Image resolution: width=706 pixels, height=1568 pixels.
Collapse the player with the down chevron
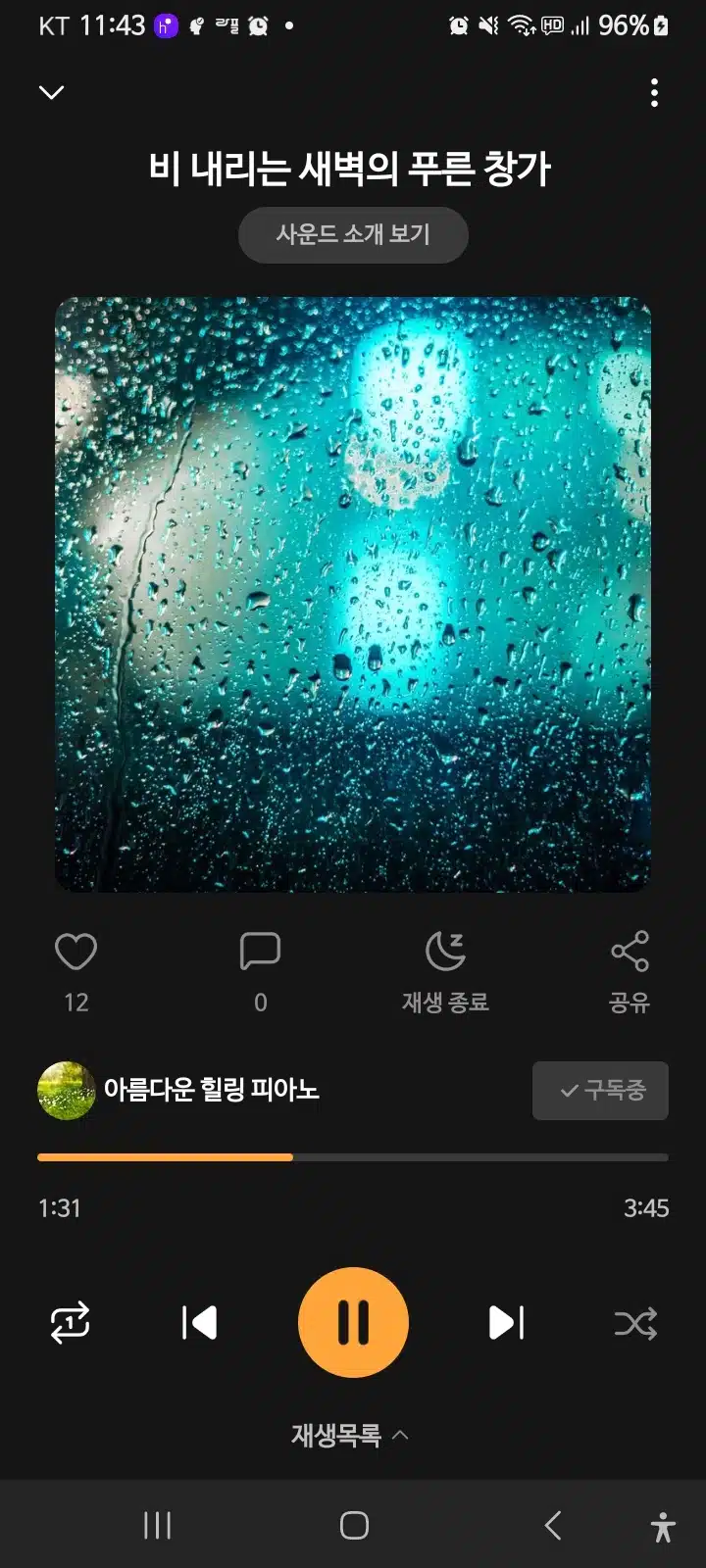[51, 92]
